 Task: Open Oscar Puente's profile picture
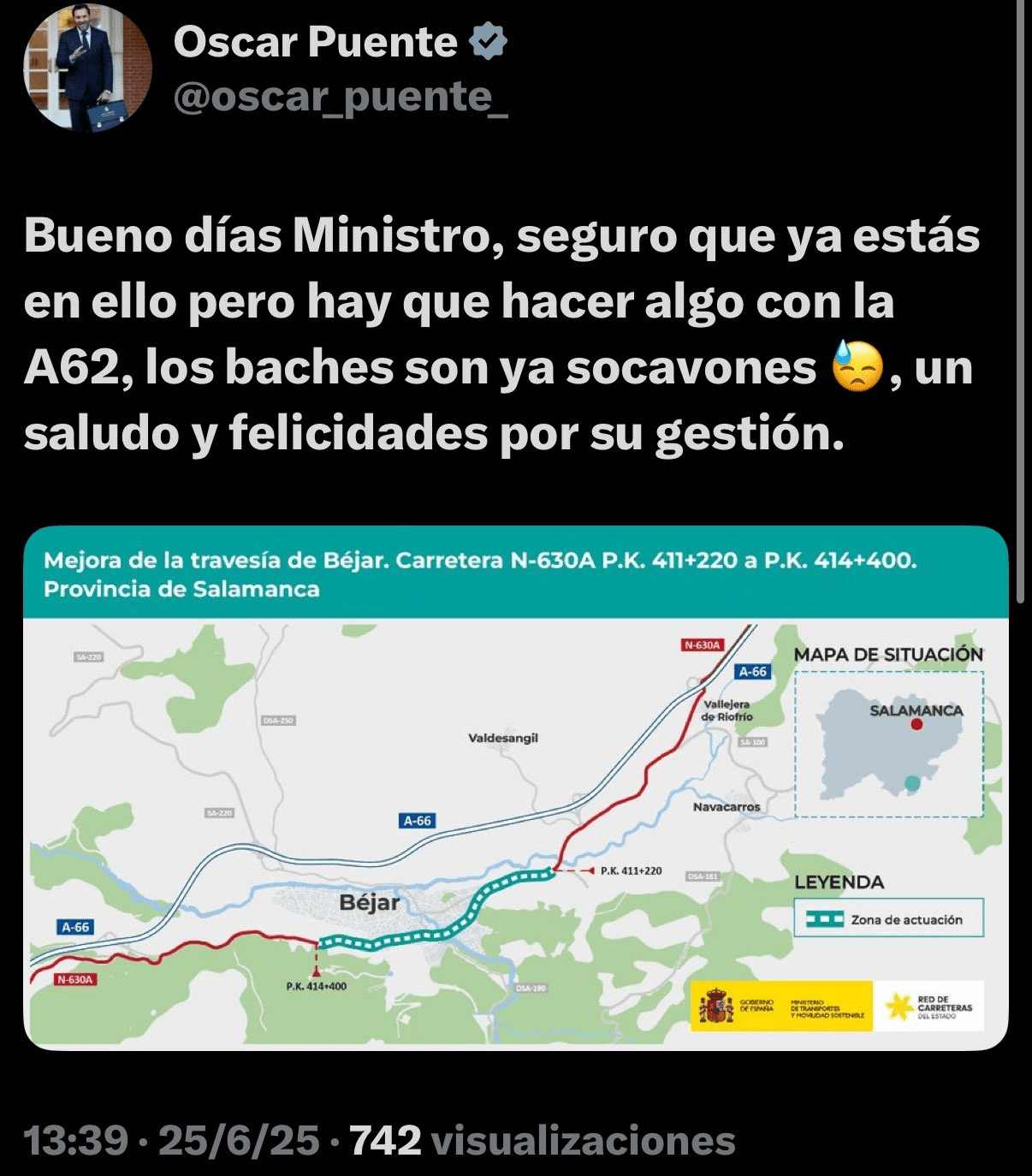[x=87, y=67]
